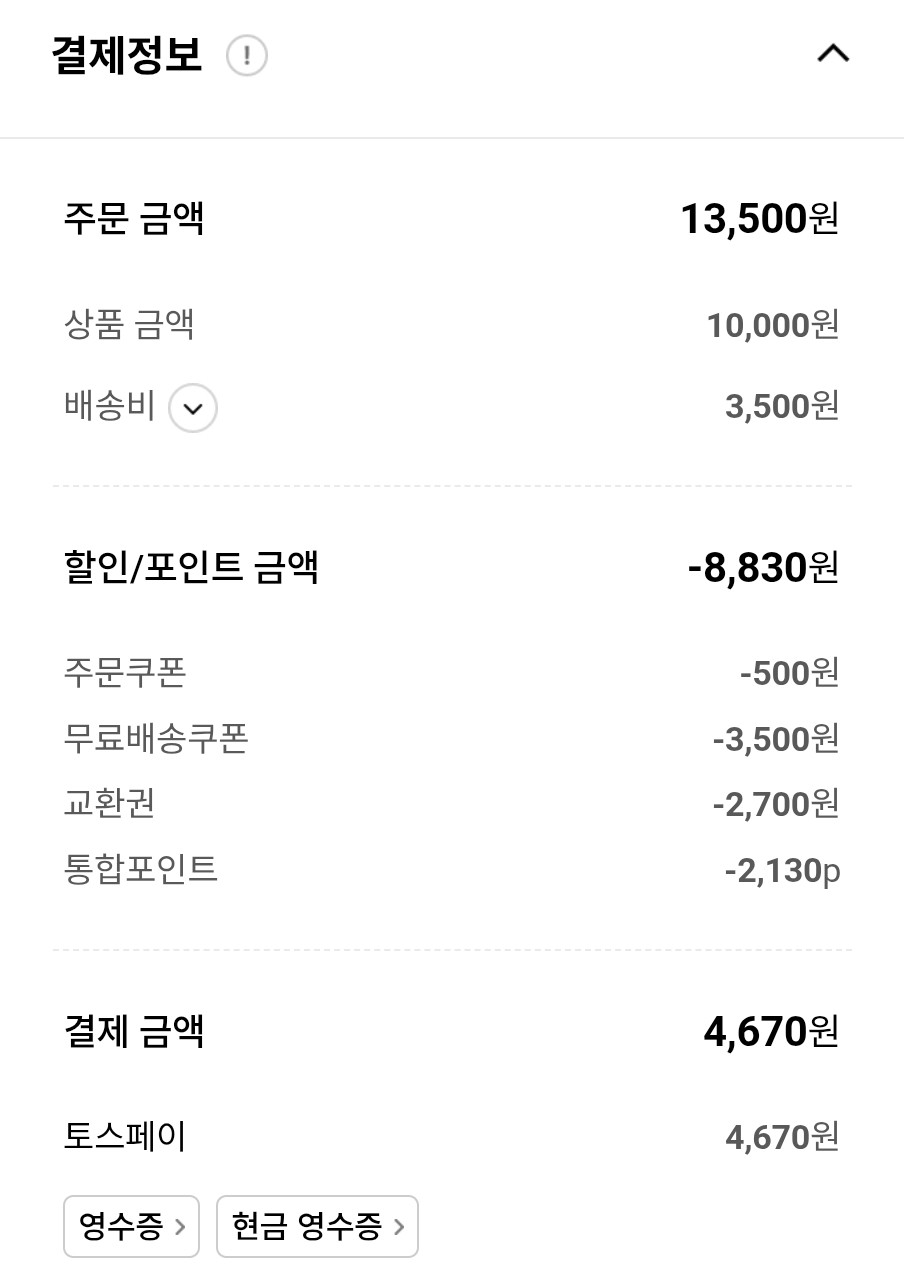Collapse the 결제정보 section
This screenshot has height=1284, width=904.
[x=833, y=54]
